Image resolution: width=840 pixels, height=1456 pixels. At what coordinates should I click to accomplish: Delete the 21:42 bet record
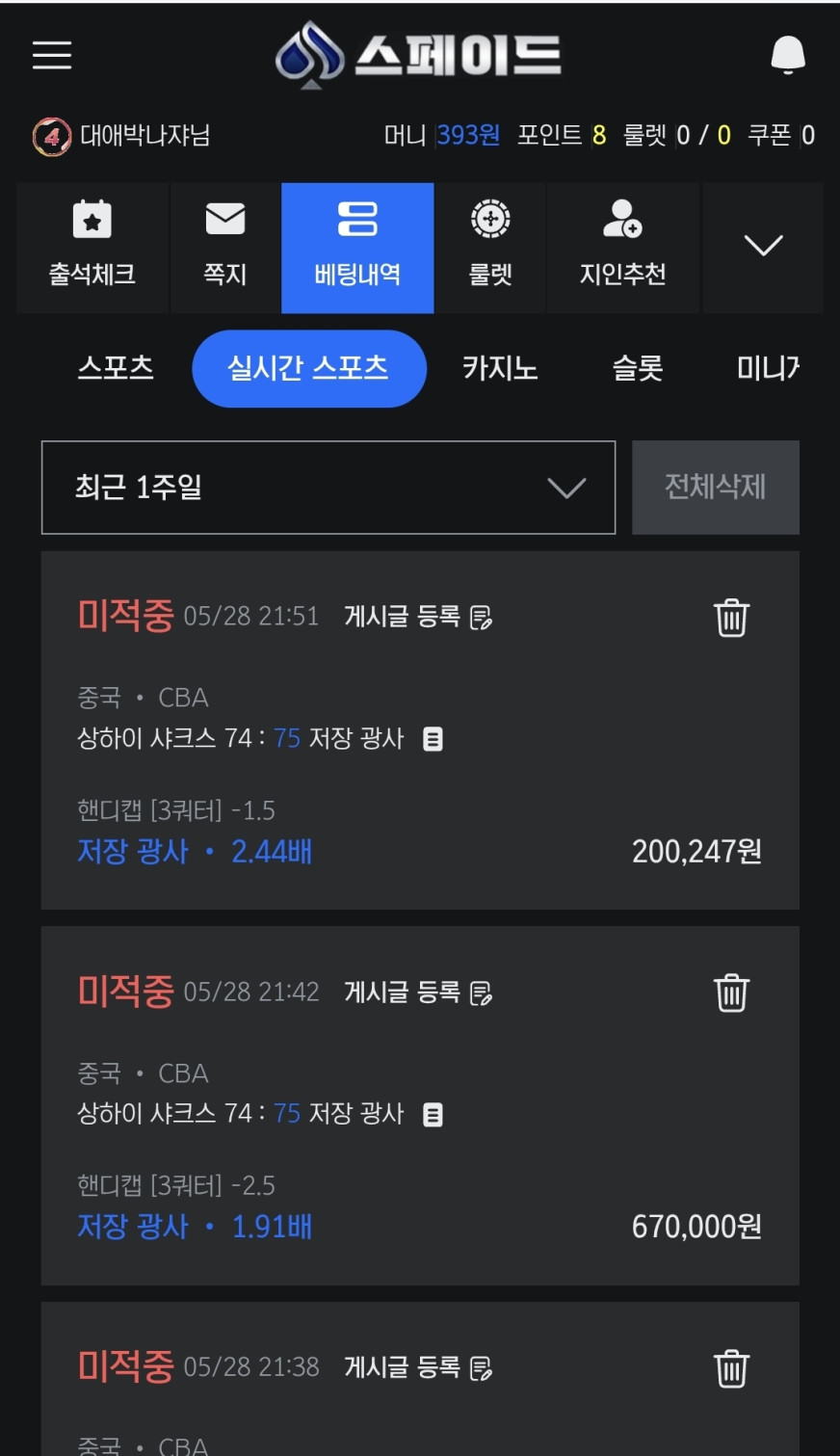point(731,993)
